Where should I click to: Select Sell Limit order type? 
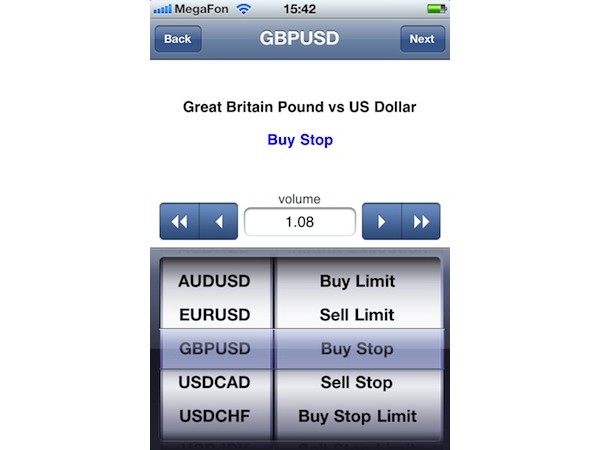(357, 315)
